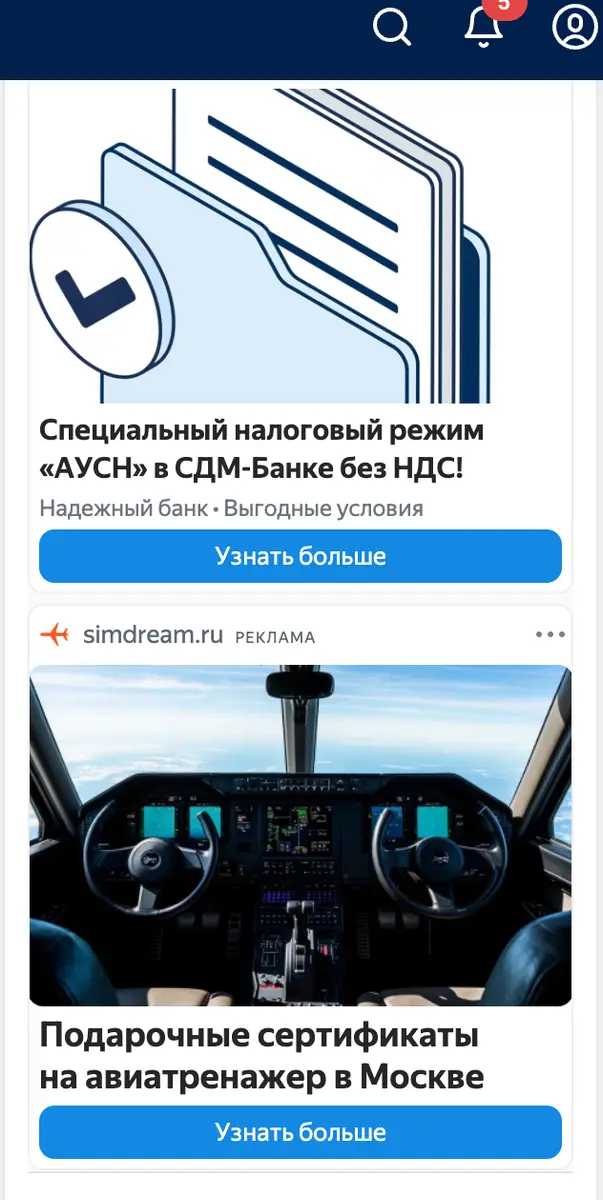603x1200 pixels.
Task: Tap "Узнать больше" under the СДМ-Банк ad
Action: point(300,556)
